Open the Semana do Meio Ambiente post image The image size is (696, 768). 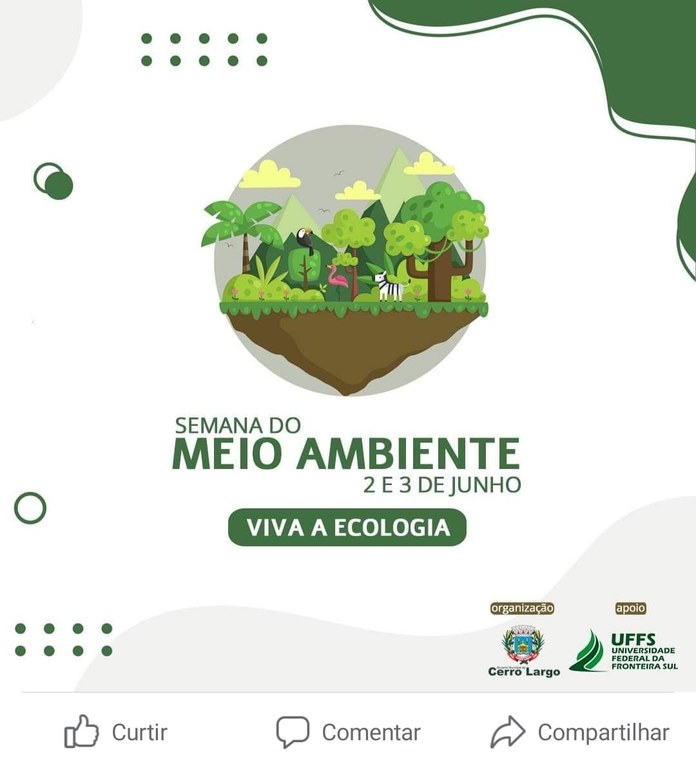[348, 340]
